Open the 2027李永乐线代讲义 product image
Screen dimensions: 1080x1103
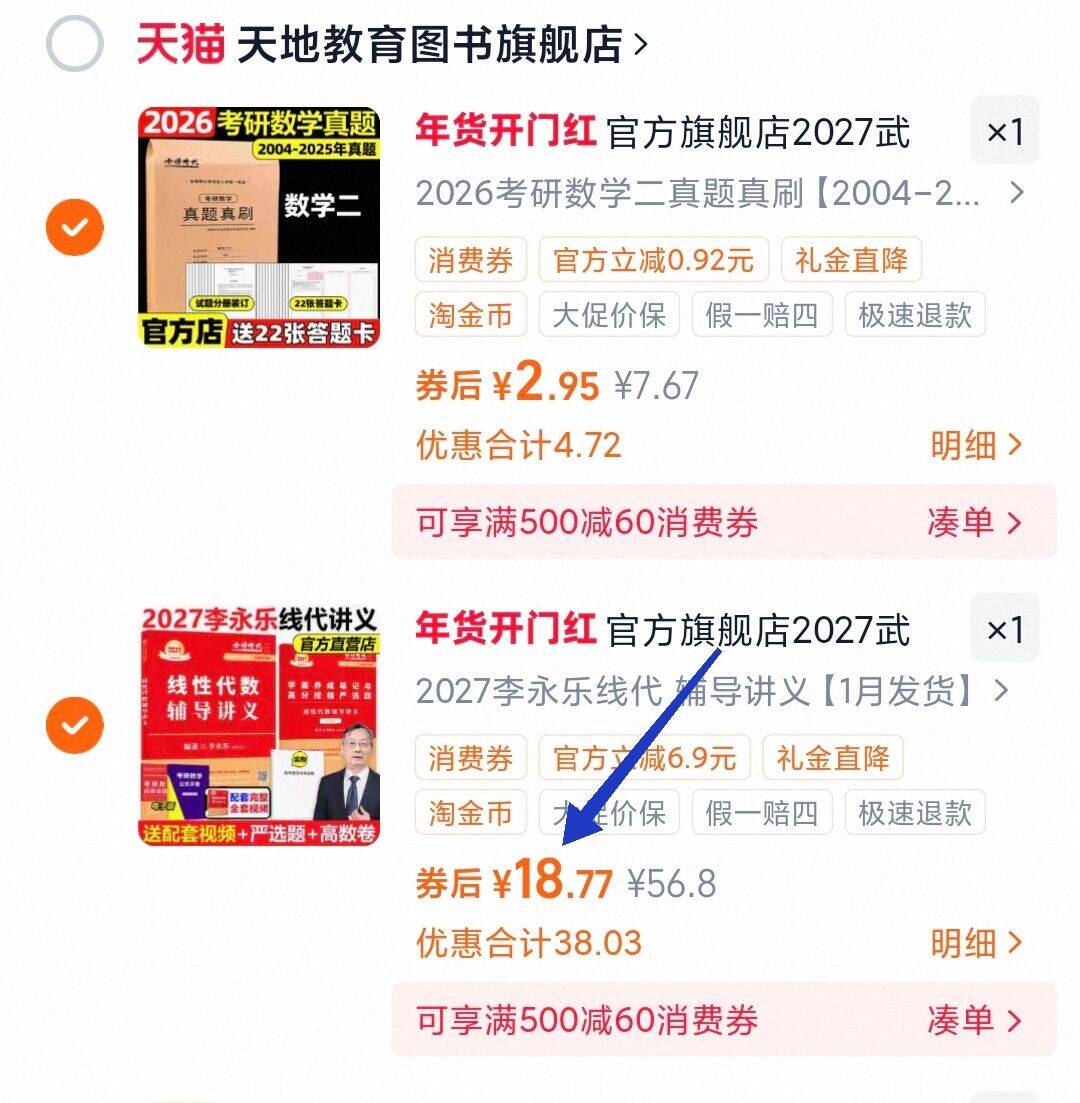[259, 725]
